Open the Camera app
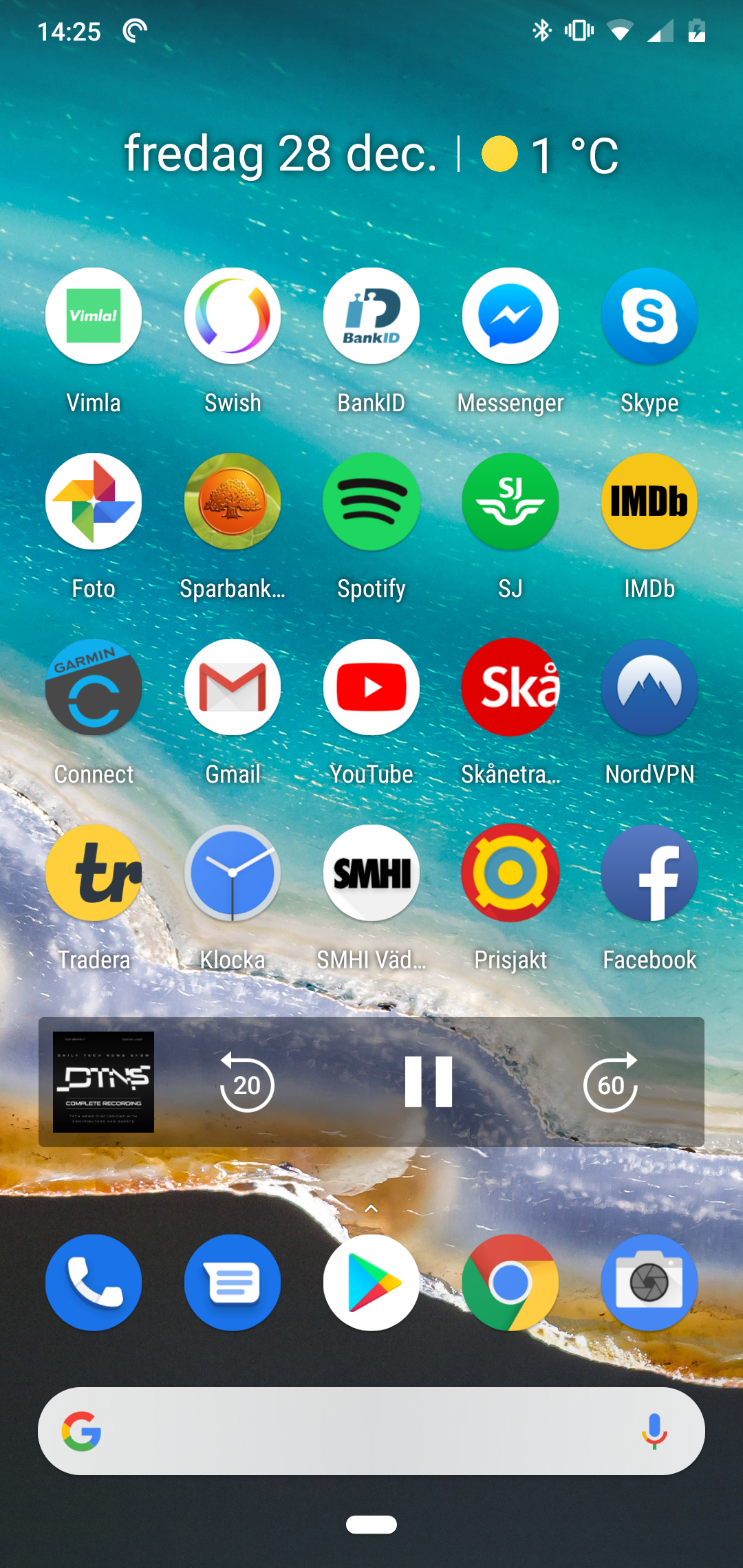This screenshot has width=743, height=1568. (x=649, y=1283)
